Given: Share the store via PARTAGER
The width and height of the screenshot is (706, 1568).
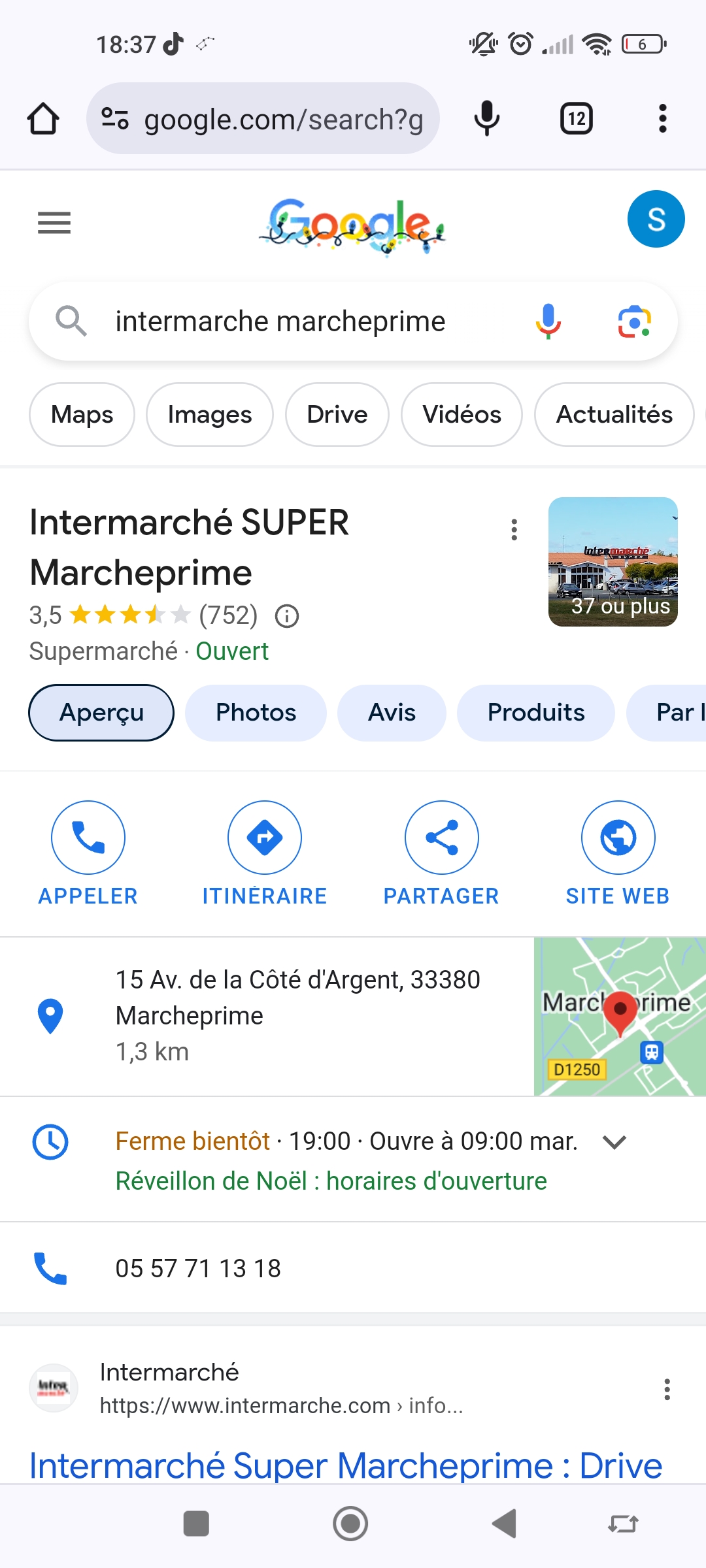Looking at the screenshot, I should pyautogui.click(x=441, y=838).
